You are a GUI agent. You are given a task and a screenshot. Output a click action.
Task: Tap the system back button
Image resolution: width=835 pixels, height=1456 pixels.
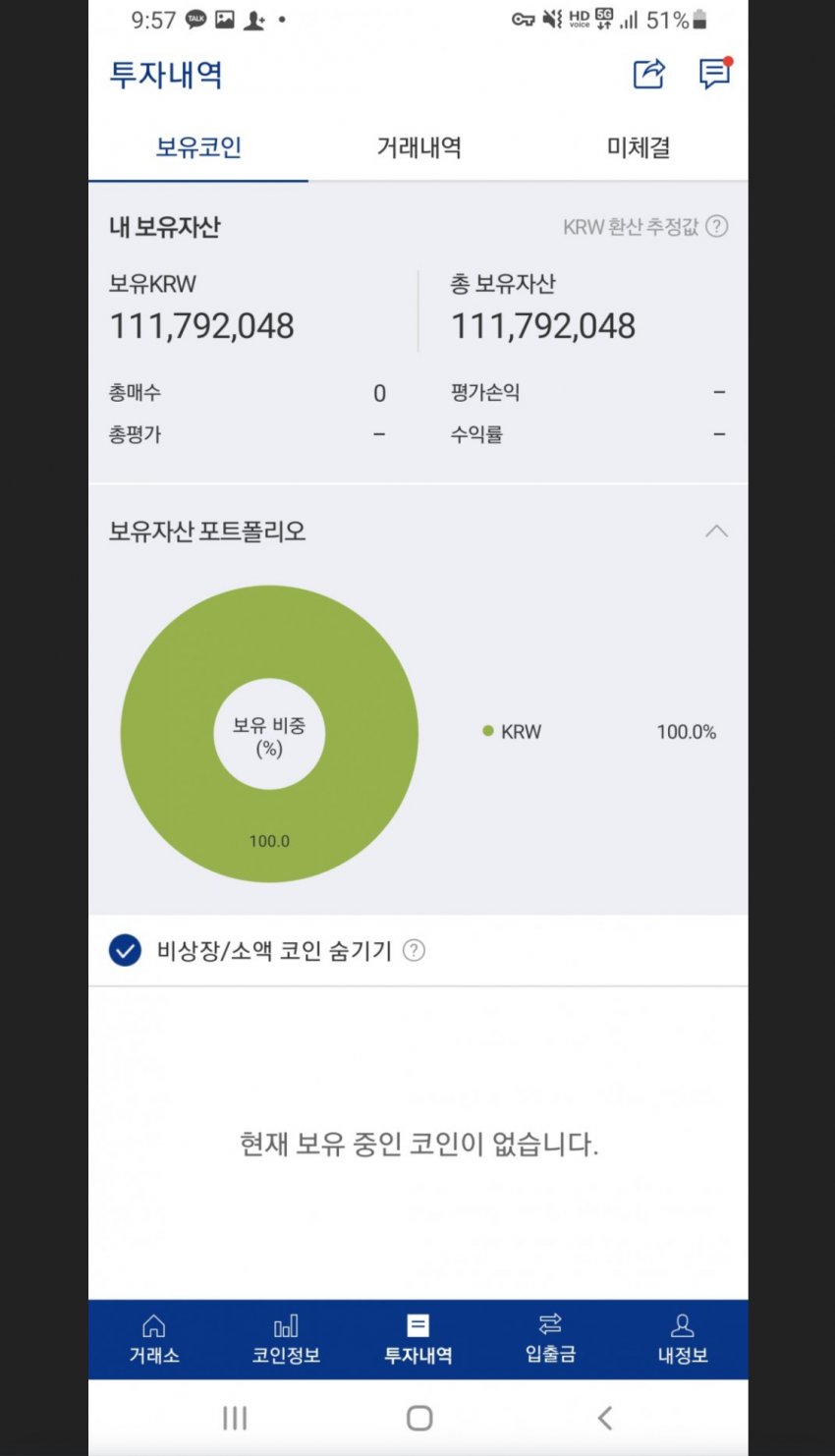coord(605,1418)
